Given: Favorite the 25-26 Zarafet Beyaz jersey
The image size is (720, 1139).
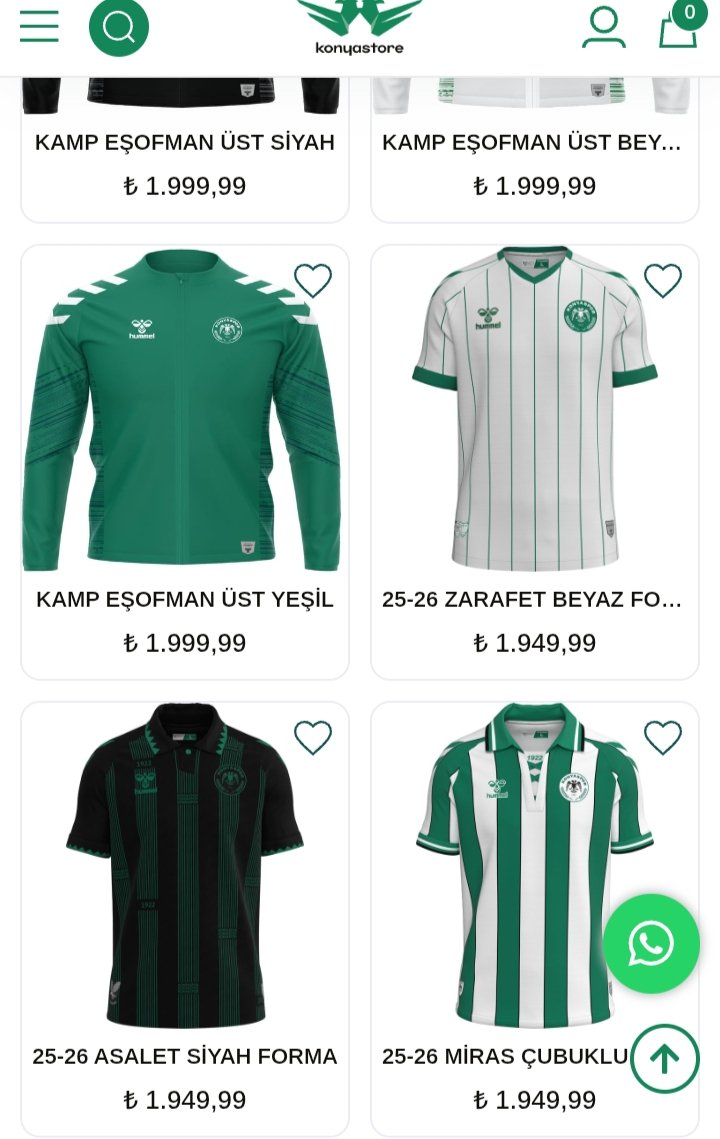Looking at the screenshot, I should pyautogui.click(x=663, y=281).
